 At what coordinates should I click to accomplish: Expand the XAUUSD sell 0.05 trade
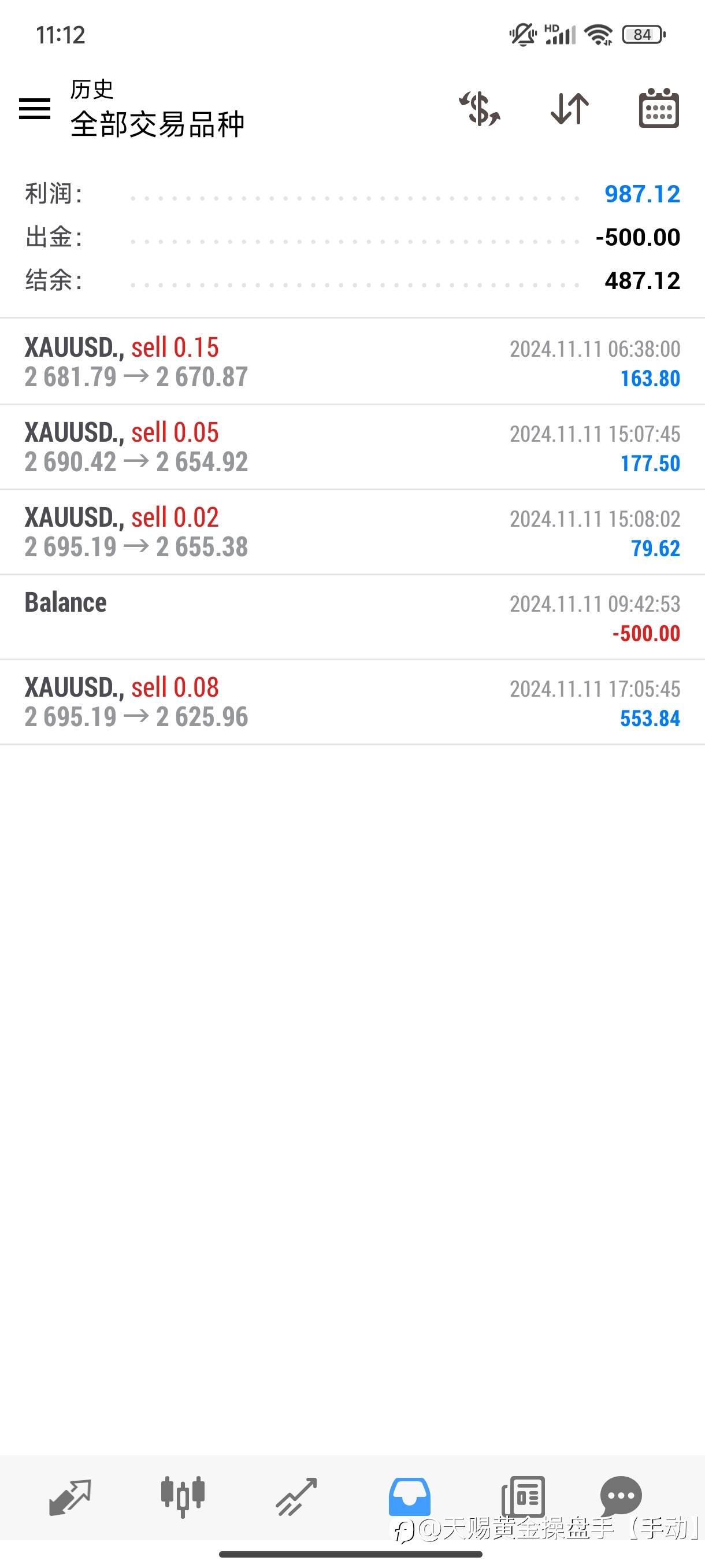[x=352, y=448]
